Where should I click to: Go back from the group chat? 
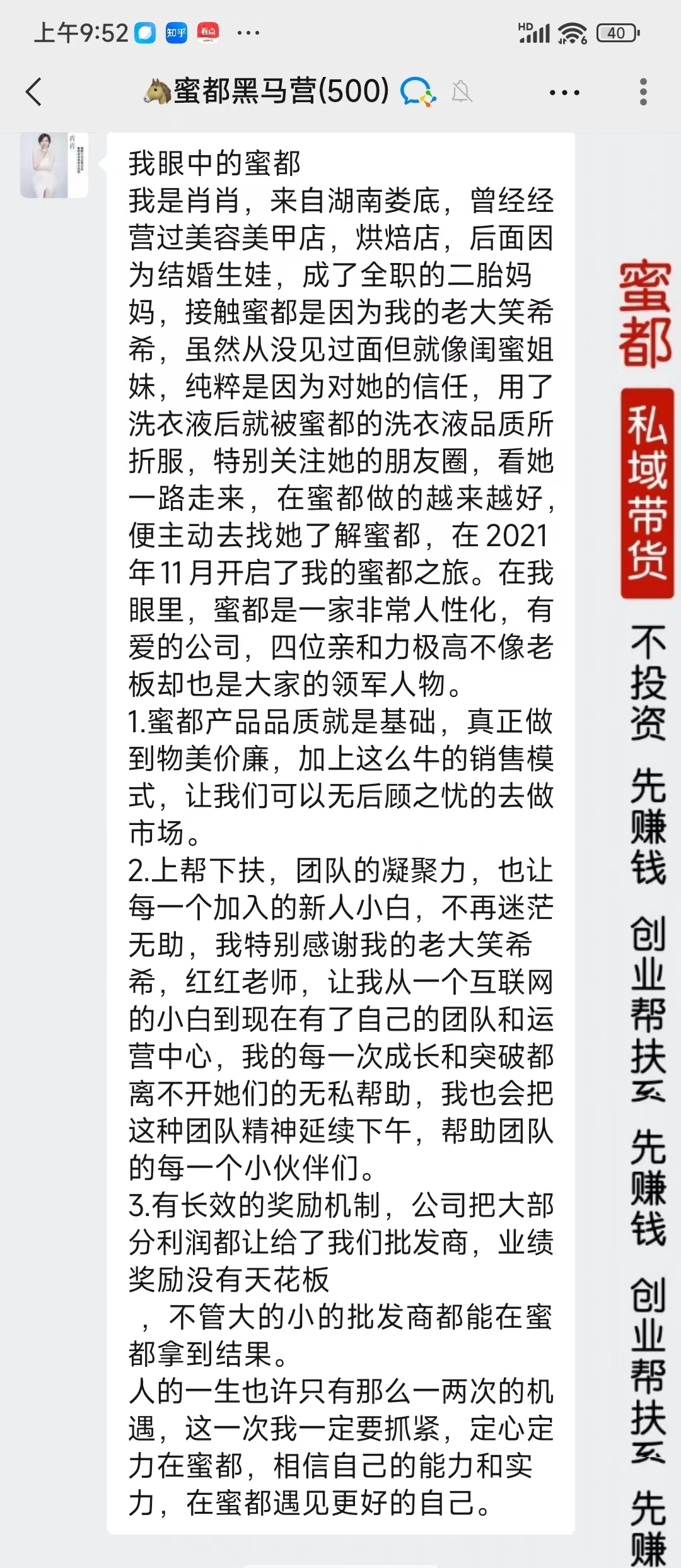pos(34,92)
